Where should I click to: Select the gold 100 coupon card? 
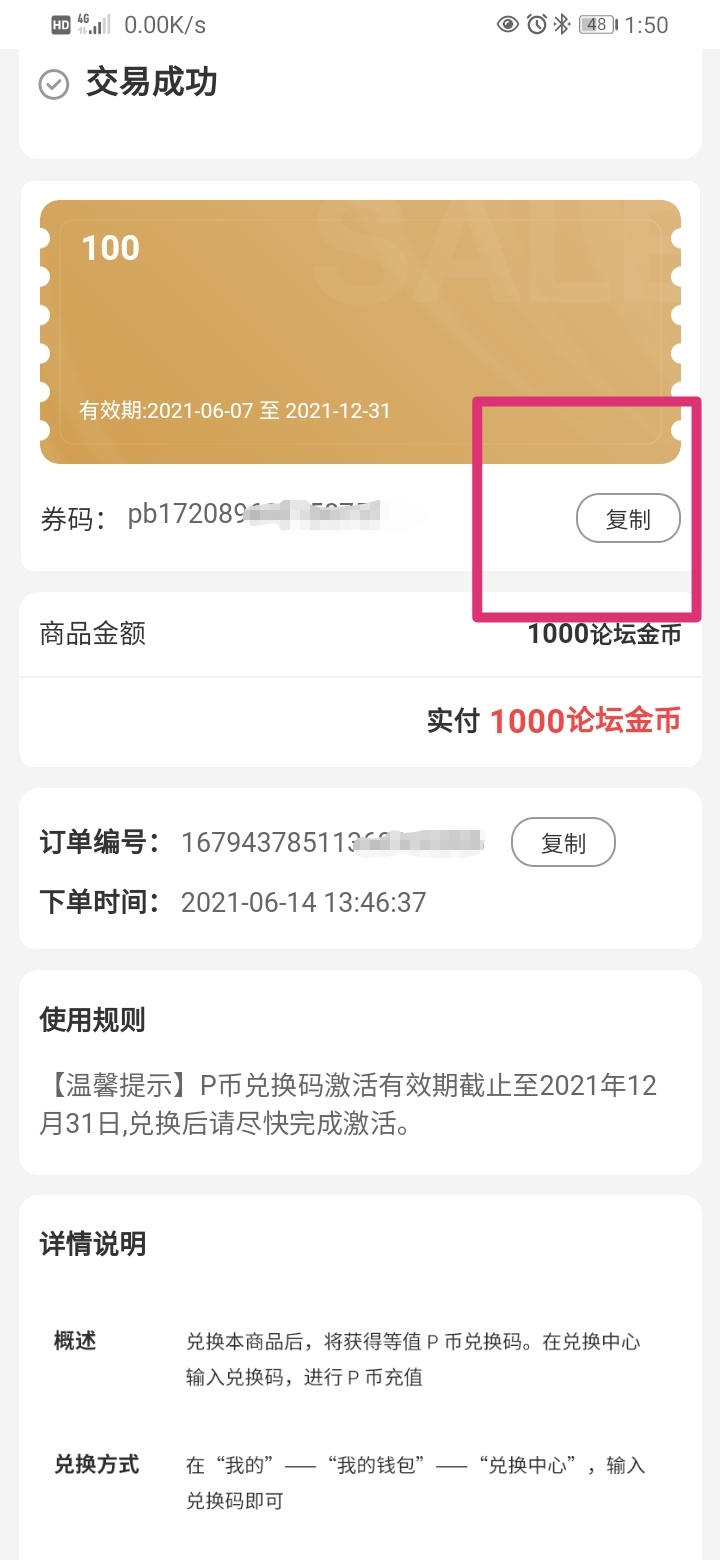point(360,330)
